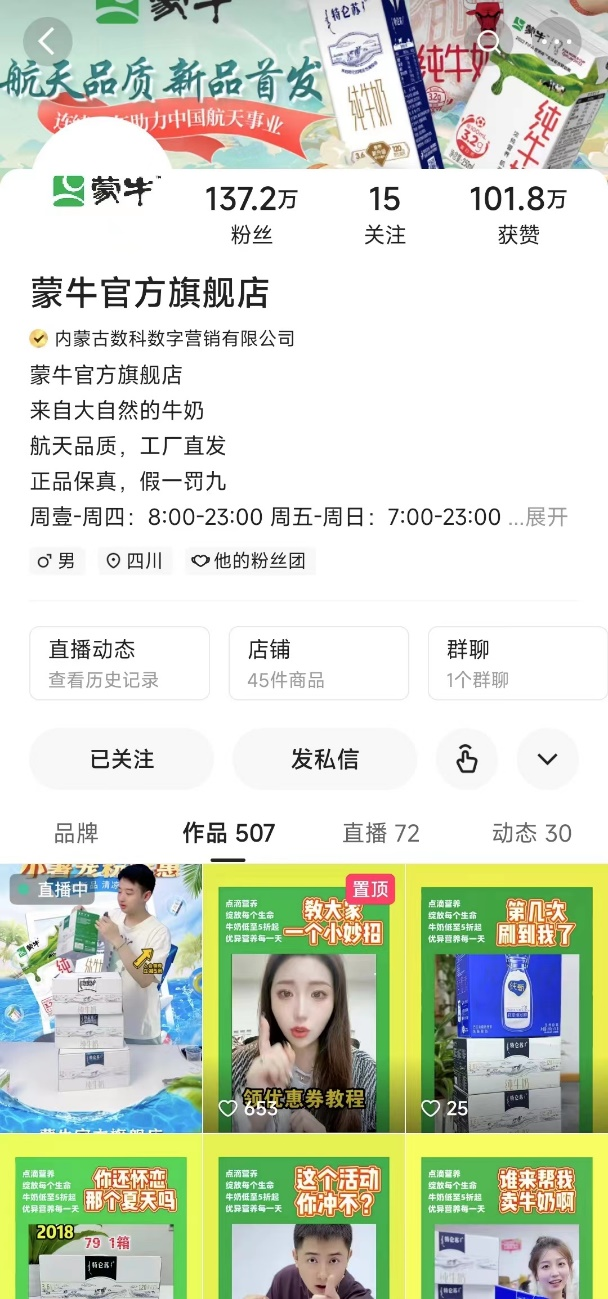This screenshot has height=1299, width=608.
Task: Open the three-dot overflow menu
Action: (x=563, y=42)
